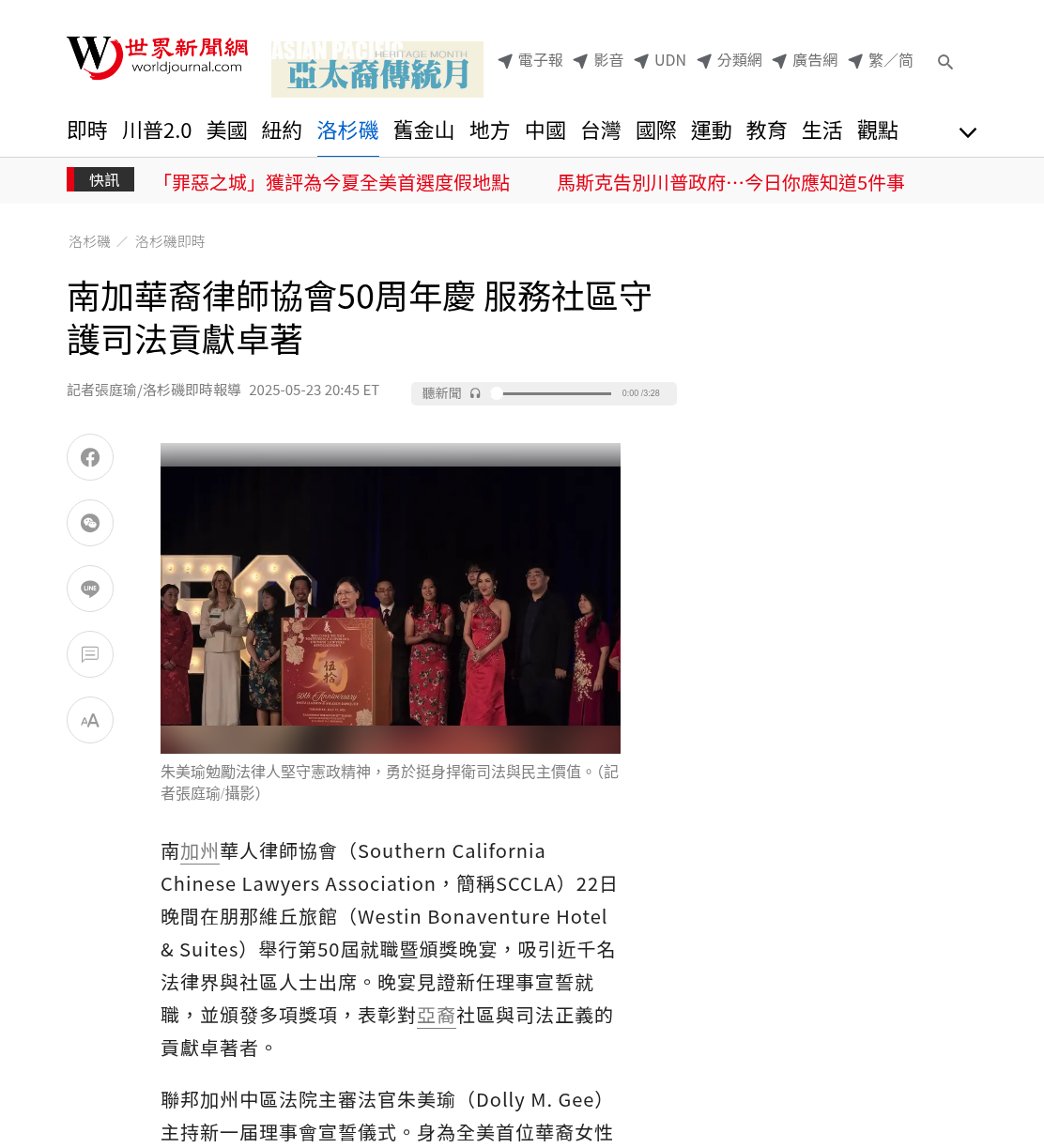Screen dimensions: 1044x1148
Task: Share article via WeChat
Action: (x=90, y=523)
